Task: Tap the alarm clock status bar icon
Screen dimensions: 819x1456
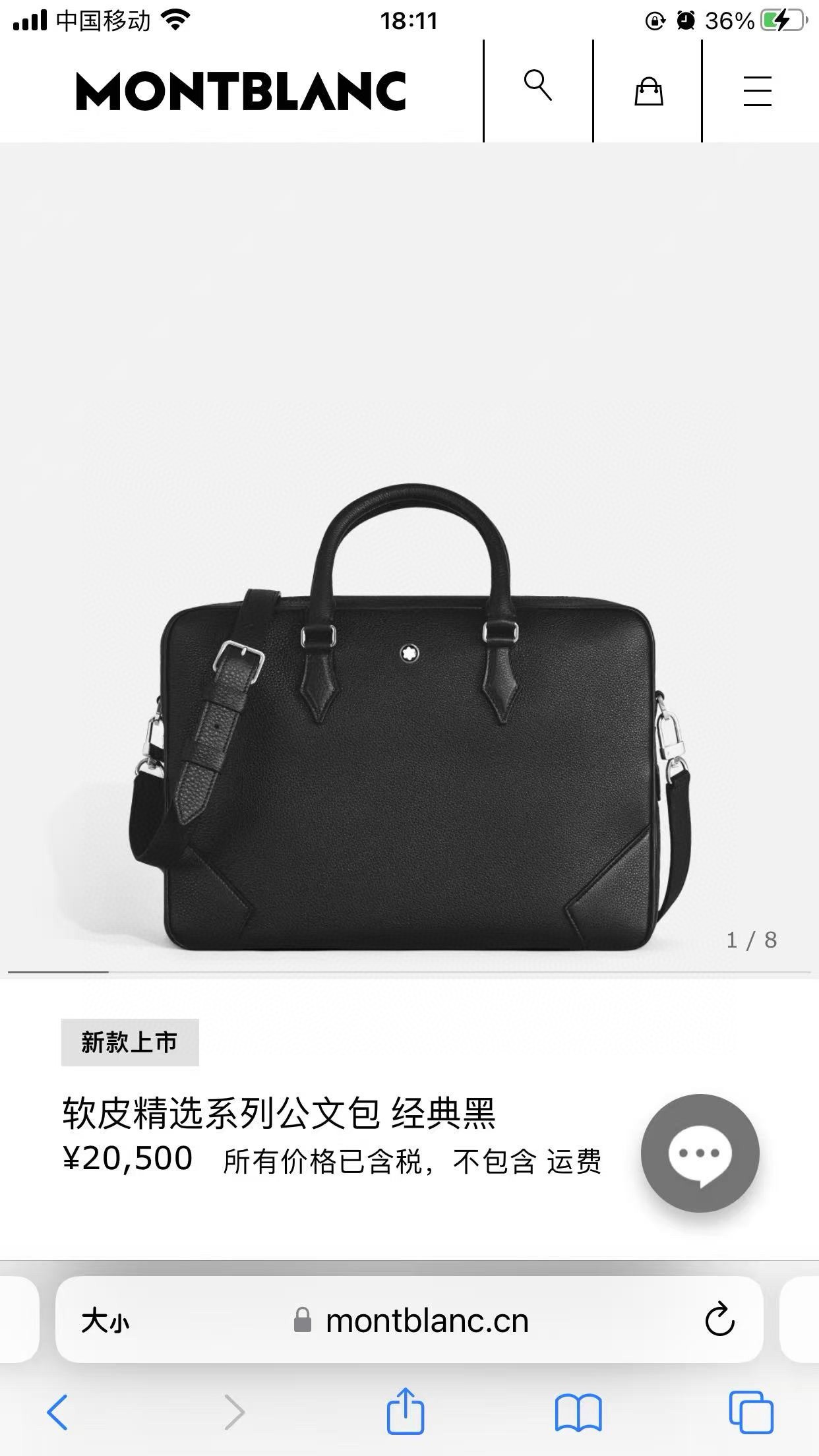Action: [x=686, y=20]
